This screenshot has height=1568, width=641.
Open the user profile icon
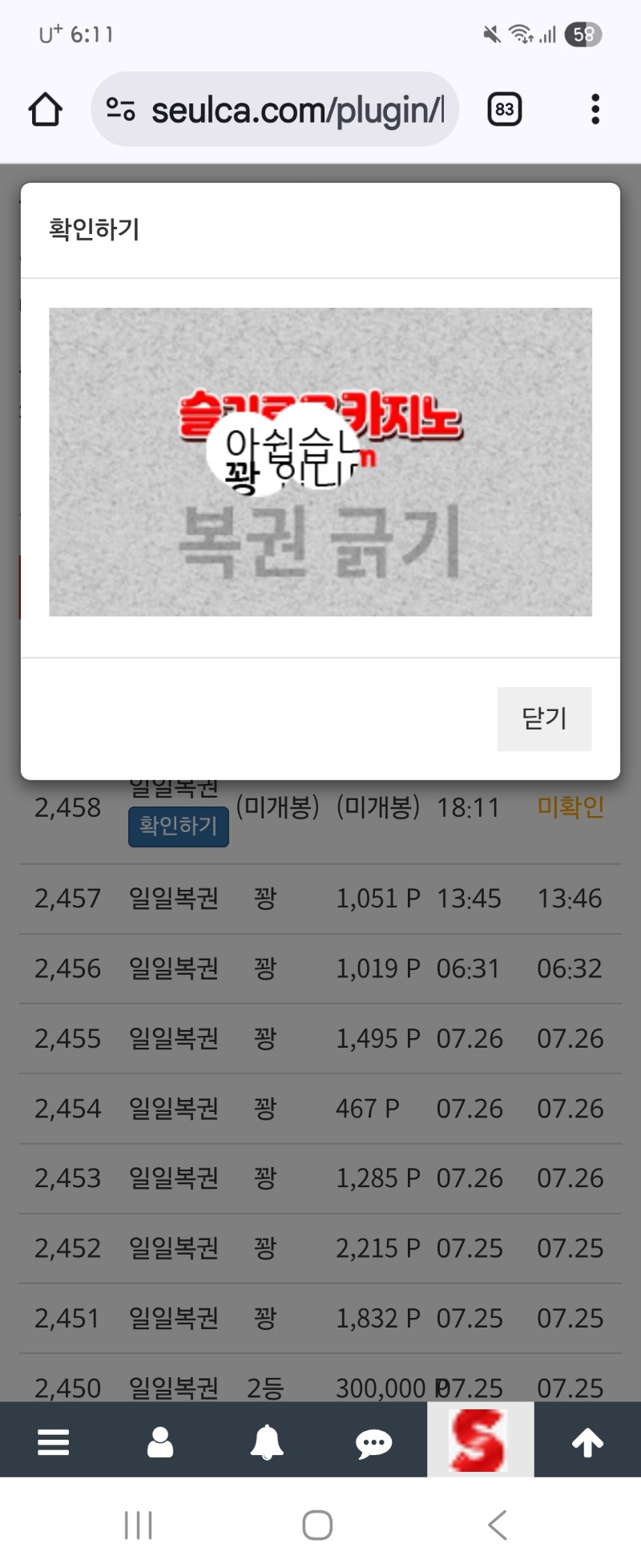pos(160,1442)
